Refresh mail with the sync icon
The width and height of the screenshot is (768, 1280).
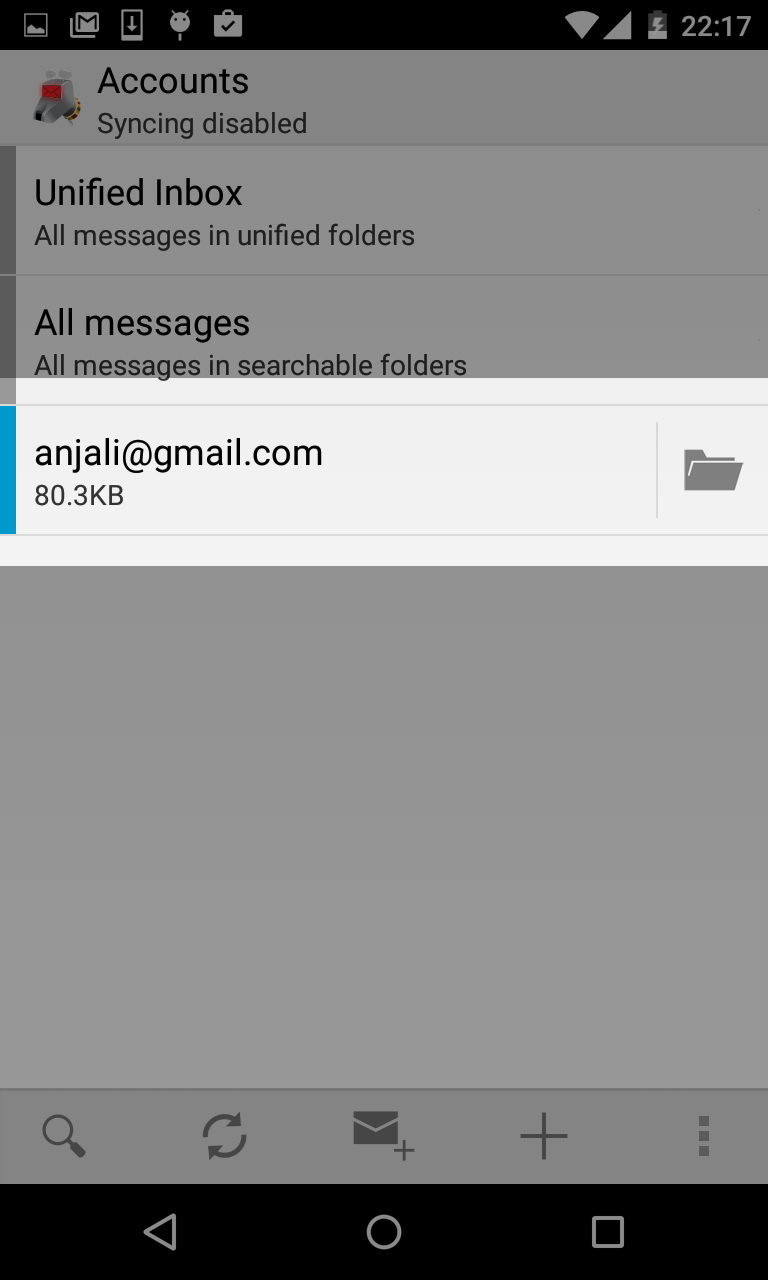224,1136
